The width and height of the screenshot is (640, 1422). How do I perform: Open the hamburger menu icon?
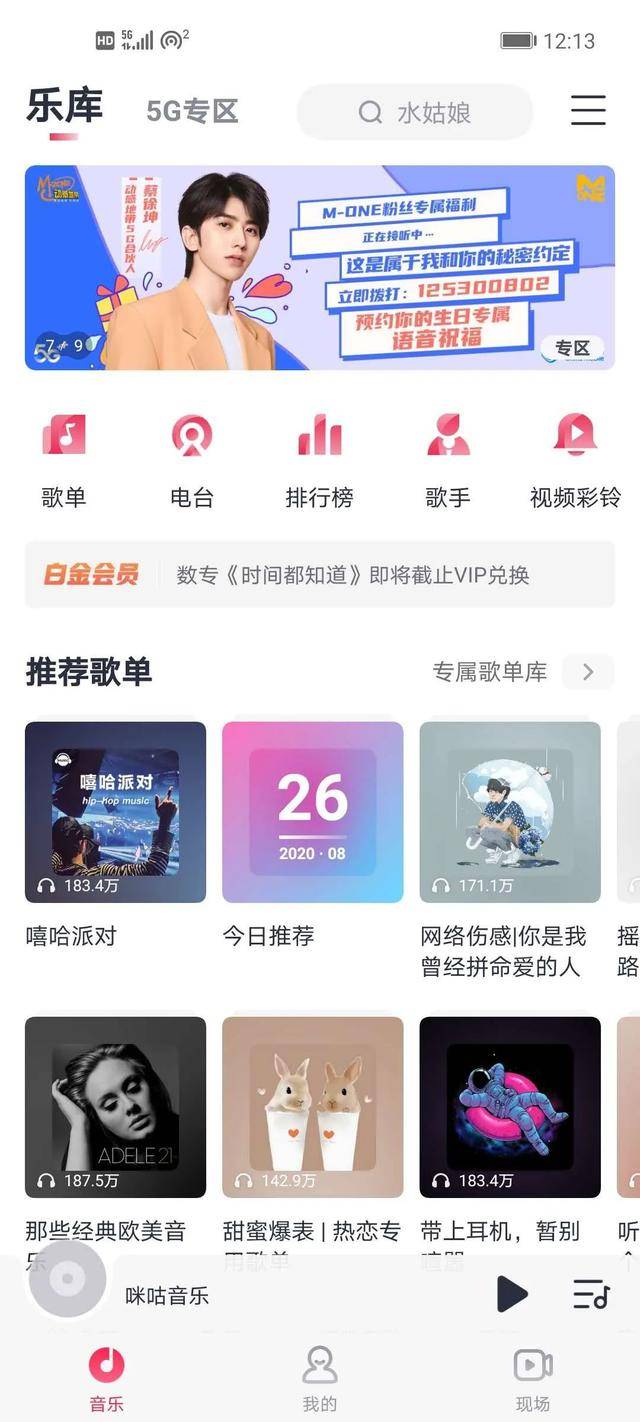[588, 110]
